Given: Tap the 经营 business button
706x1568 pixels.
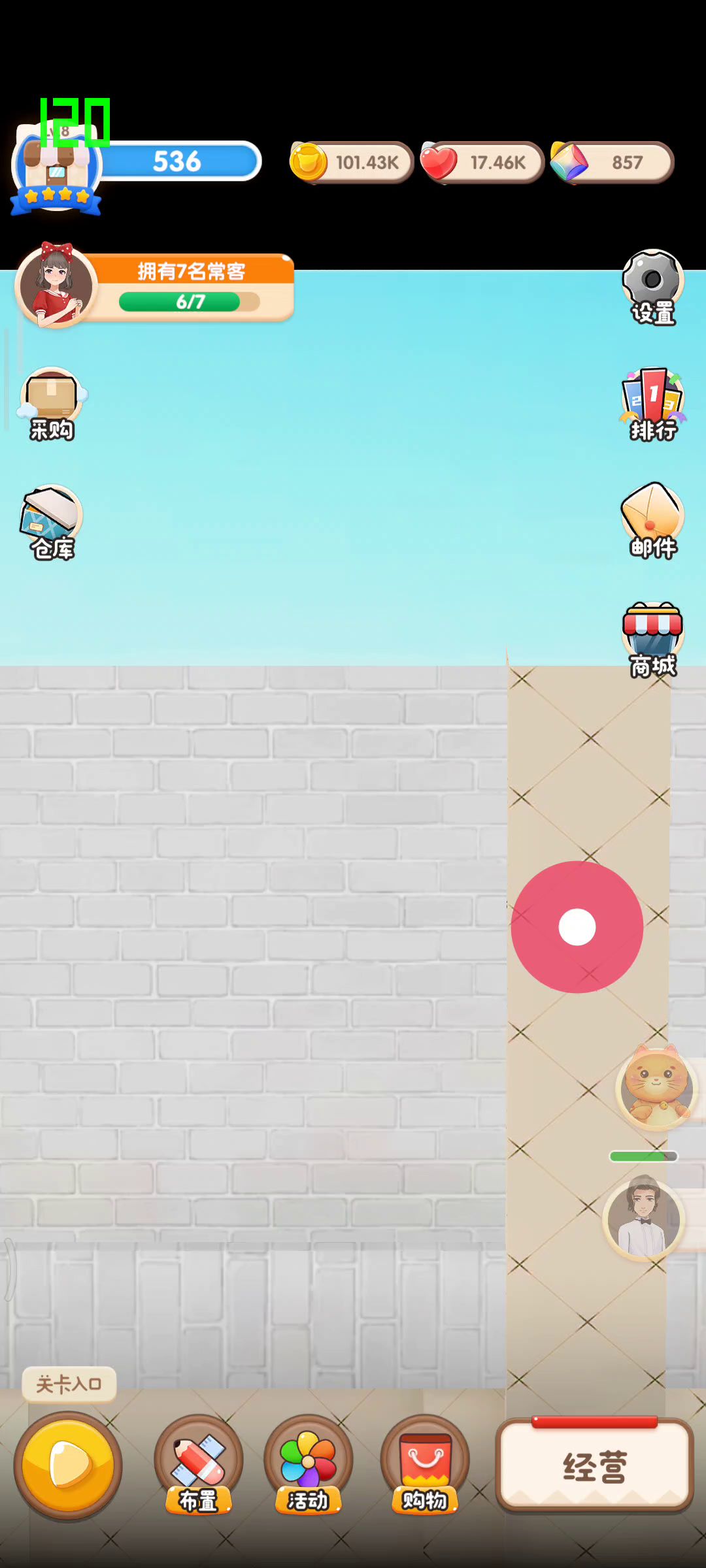Looking at the screenshot, I should (594, 1466).
